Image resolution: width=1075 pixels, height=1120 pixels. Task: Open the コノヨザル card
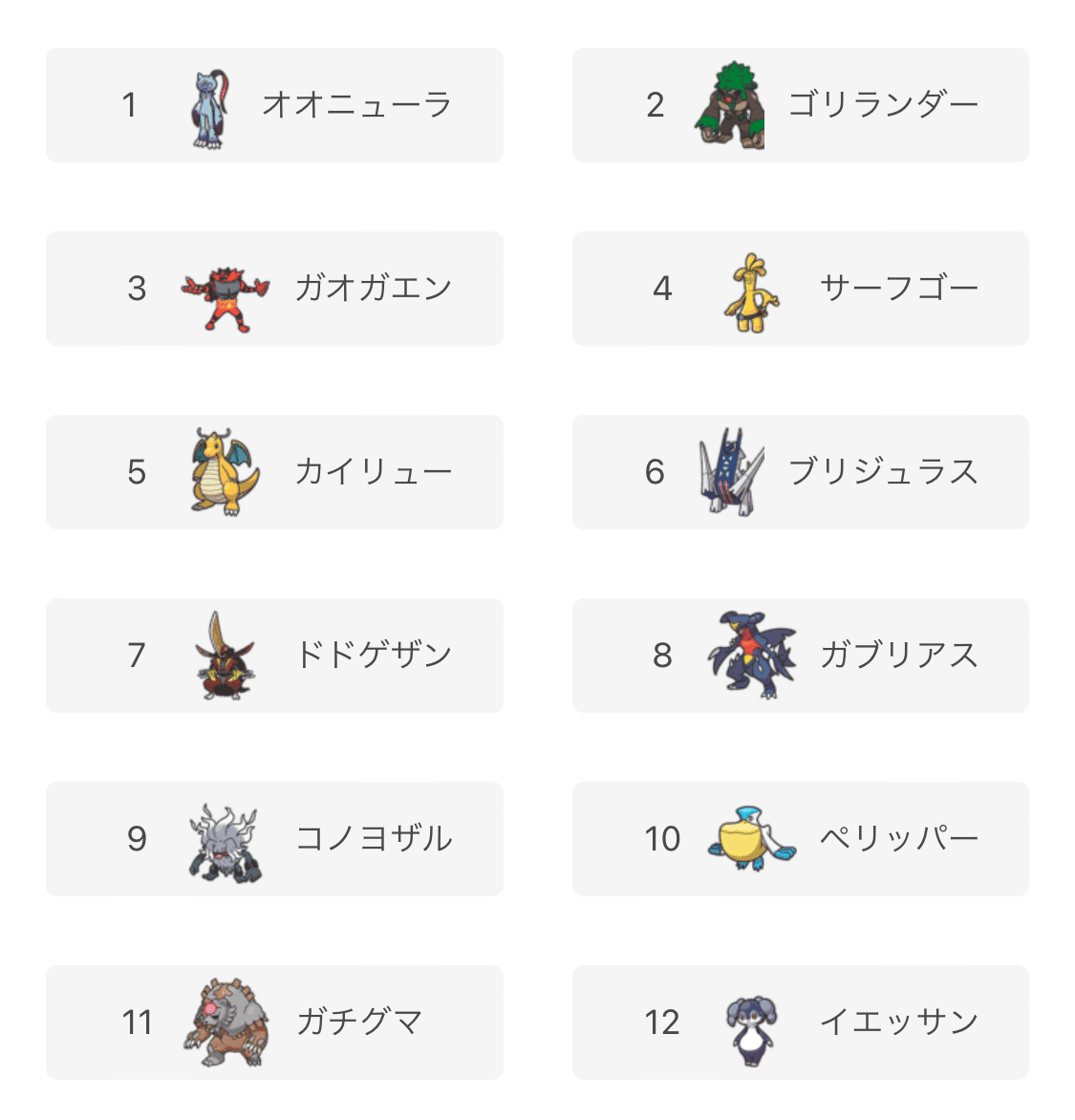274,839
